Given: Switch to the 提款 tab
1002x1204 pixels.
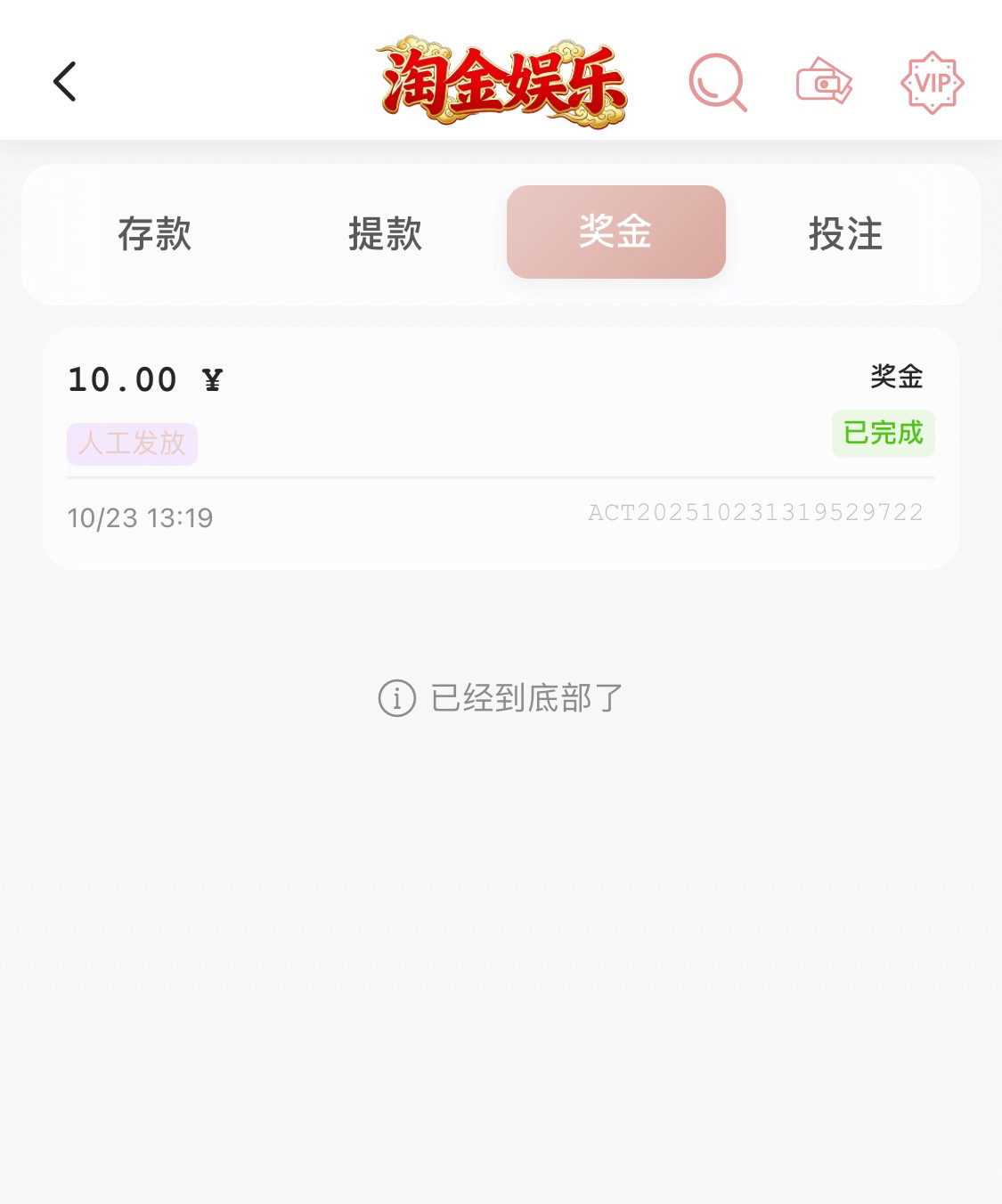Looking at the screenshot, I should click(x=385, y=233).
